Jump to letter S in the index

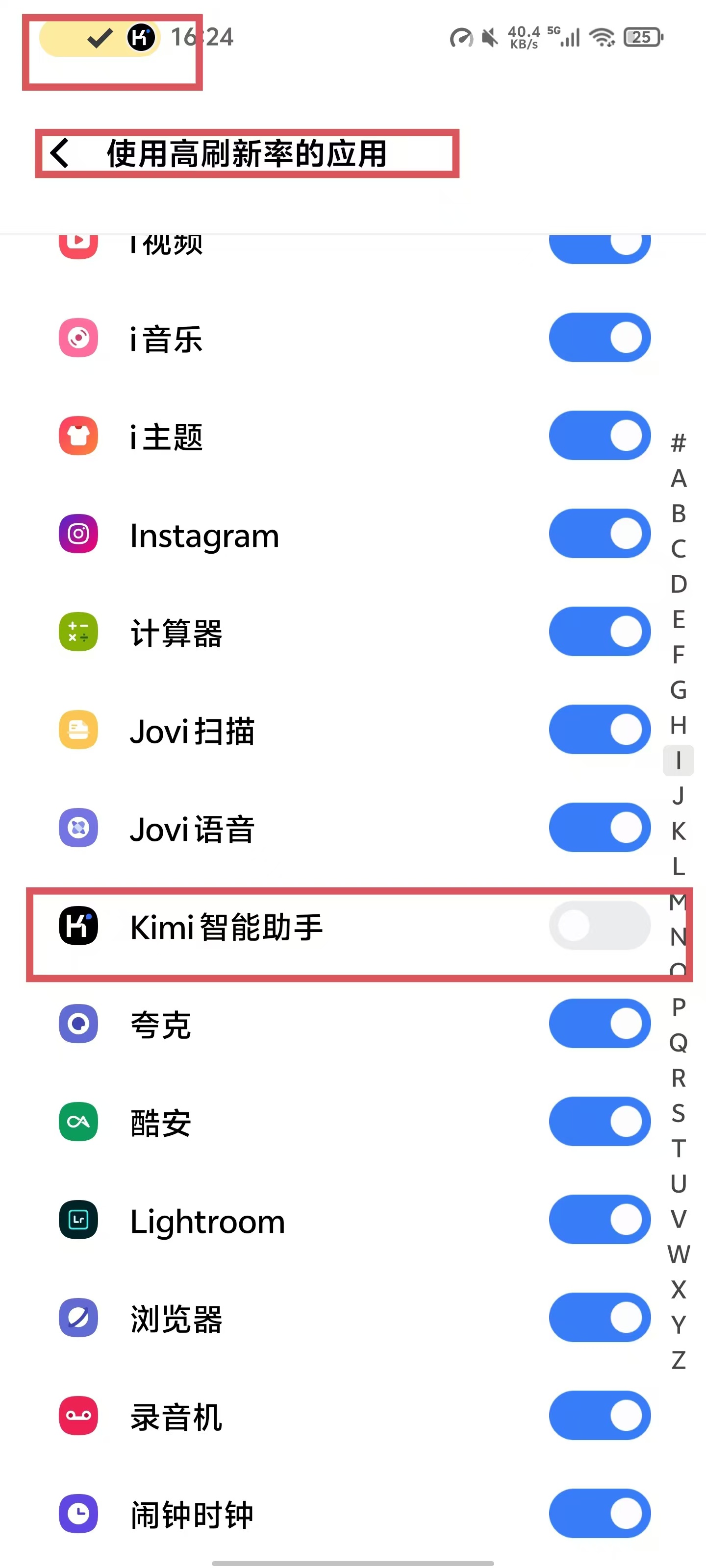coord(678,1113)
